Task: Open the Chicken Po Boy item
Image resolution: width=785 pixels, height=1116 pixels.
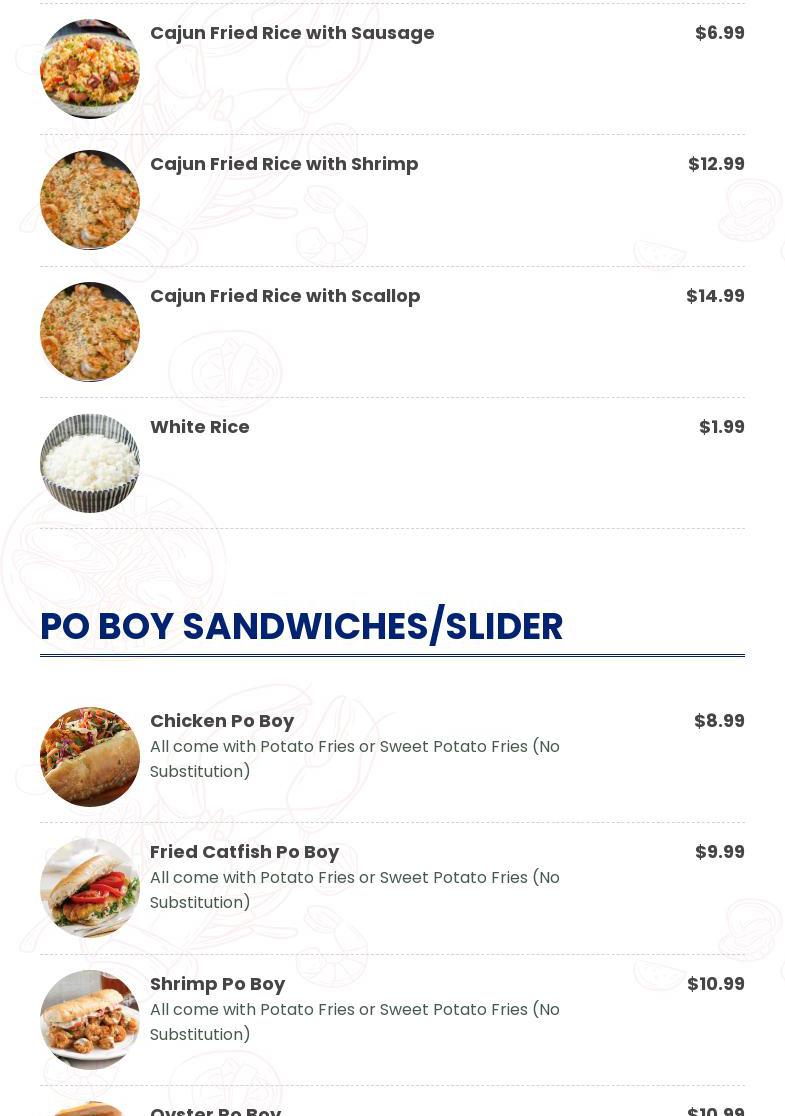Action: coord(222,721)
